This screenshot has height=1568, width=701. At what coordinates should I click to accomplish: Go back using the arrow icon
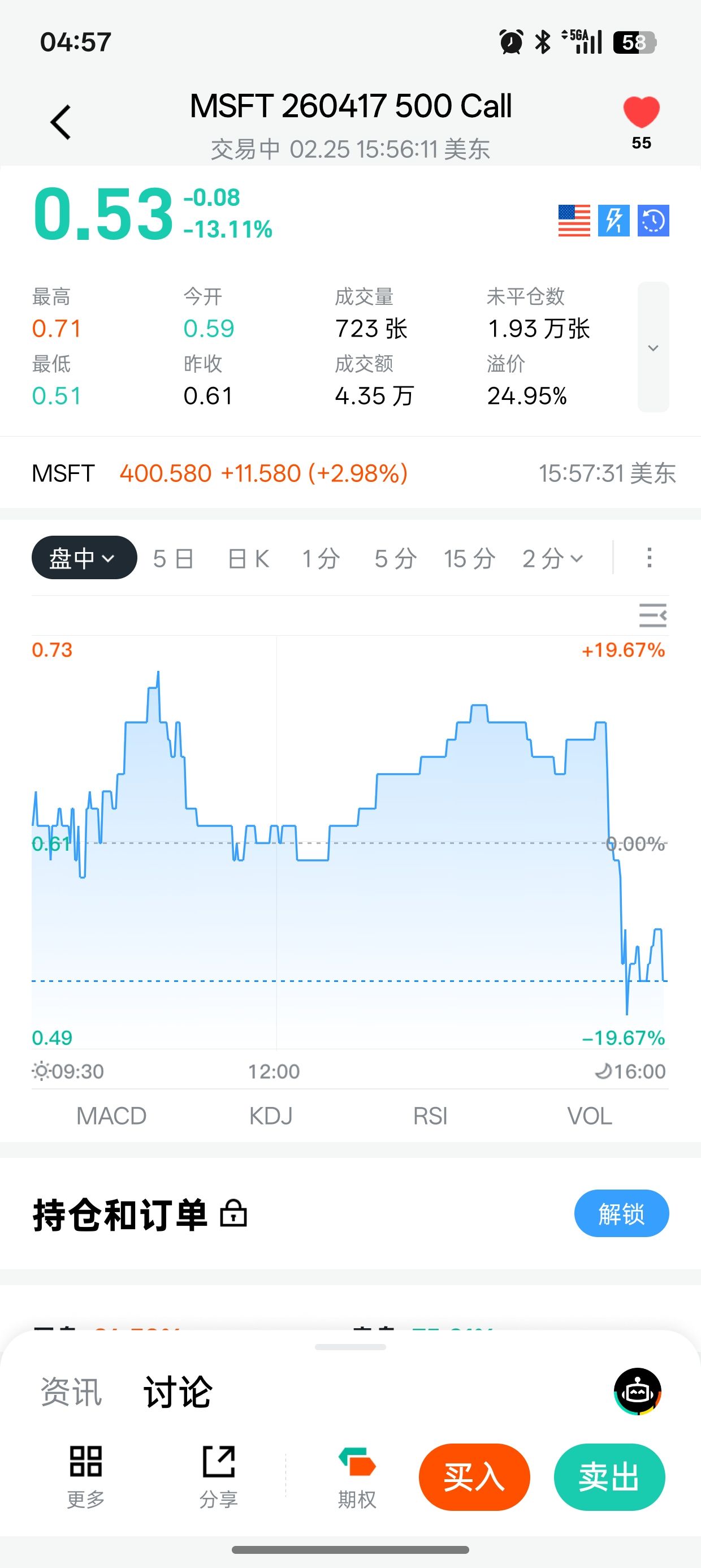[61, 122]
